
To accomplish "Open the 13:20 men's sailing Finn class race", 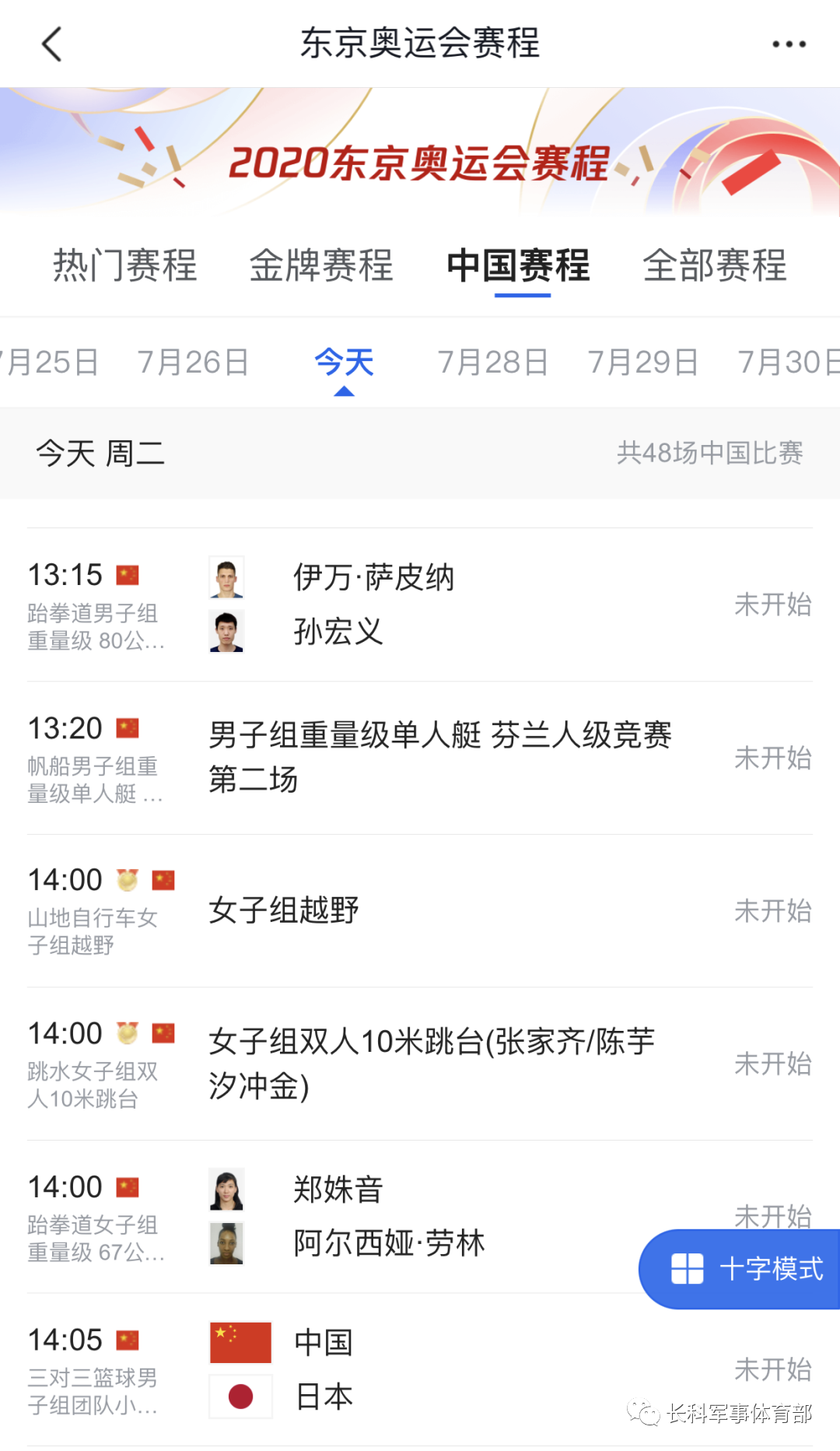I will tap(420, 758).
